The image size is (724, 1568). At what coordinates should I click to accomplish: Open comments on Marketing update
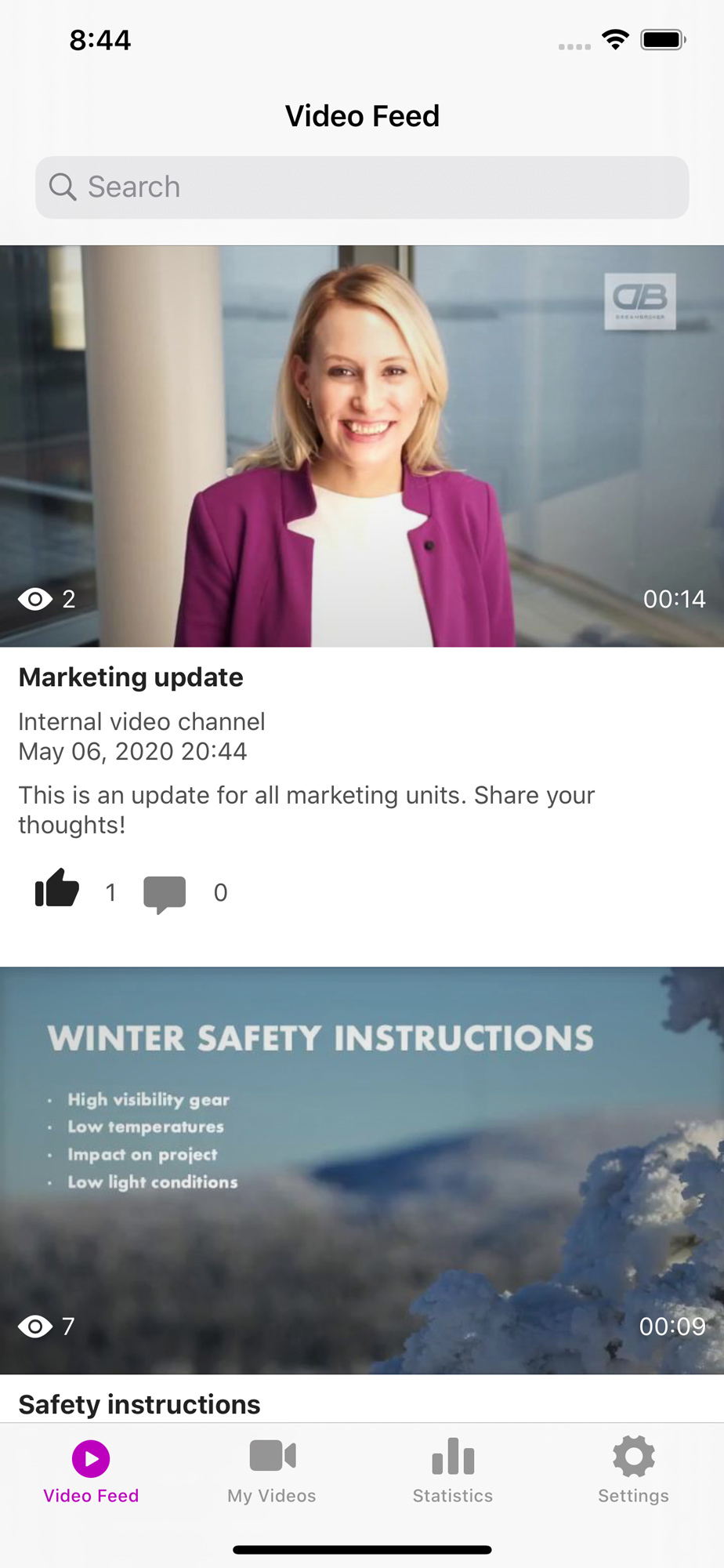(165, 893)
